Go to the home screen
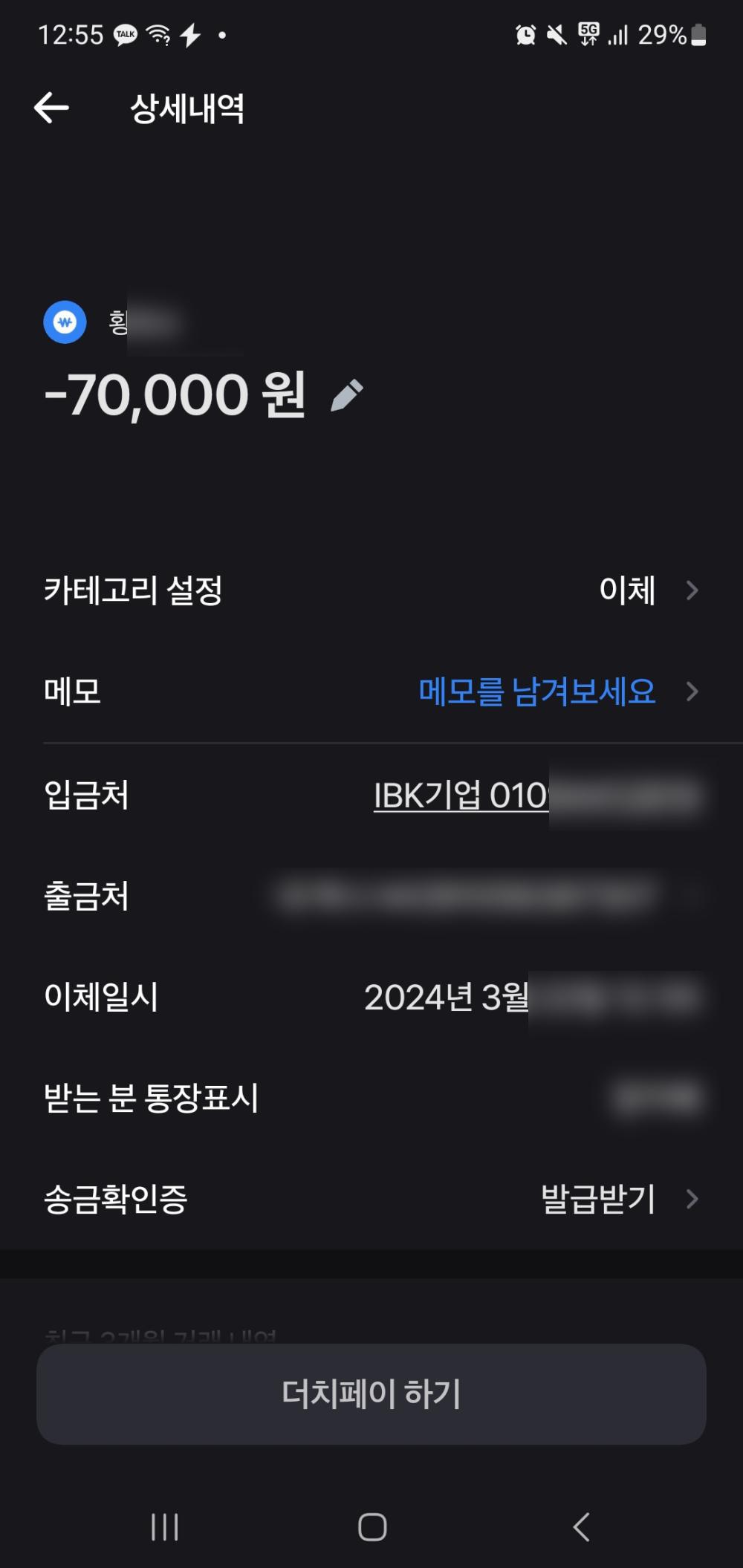This screenshot has height=1568, width=743. pos(372,1527)
